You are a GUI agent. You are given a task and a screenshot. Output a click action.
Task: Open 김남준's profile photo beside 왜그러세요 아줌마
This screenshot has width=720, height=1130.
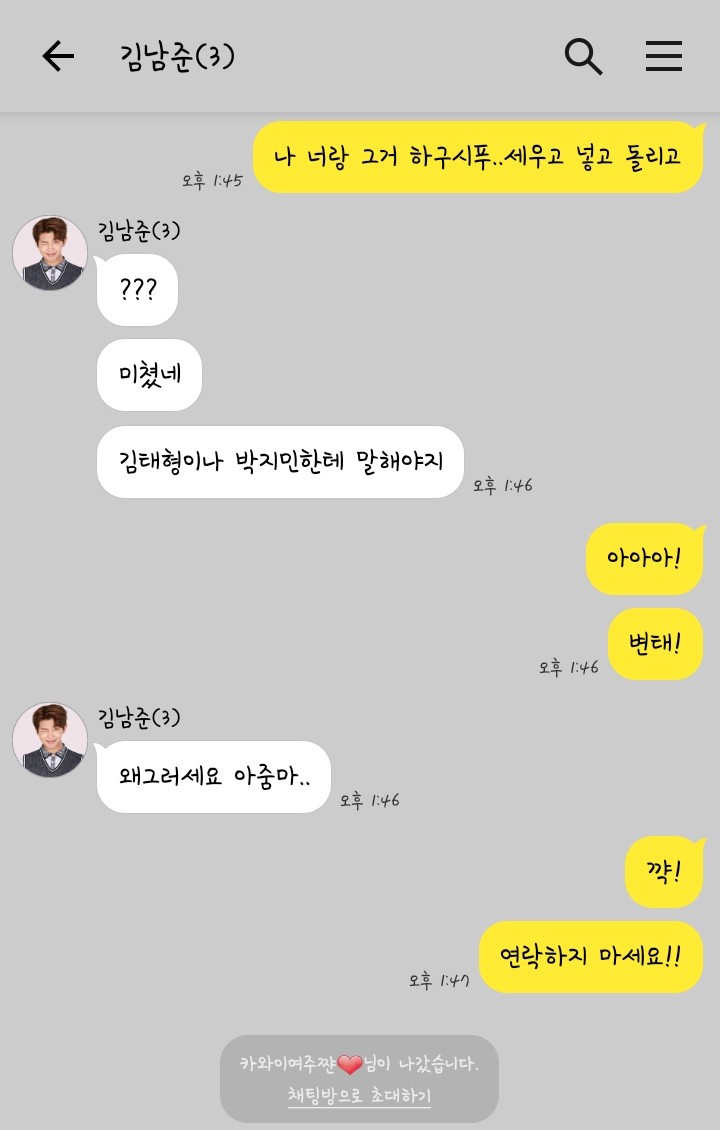pos(50,740)
